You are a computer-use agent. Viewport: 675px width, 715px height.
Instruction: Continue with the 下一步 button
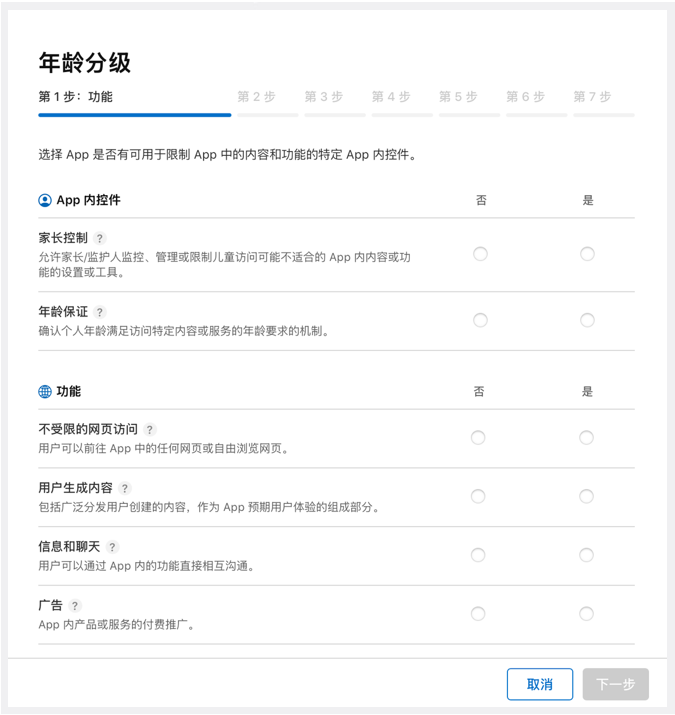[x=616, y=684]
